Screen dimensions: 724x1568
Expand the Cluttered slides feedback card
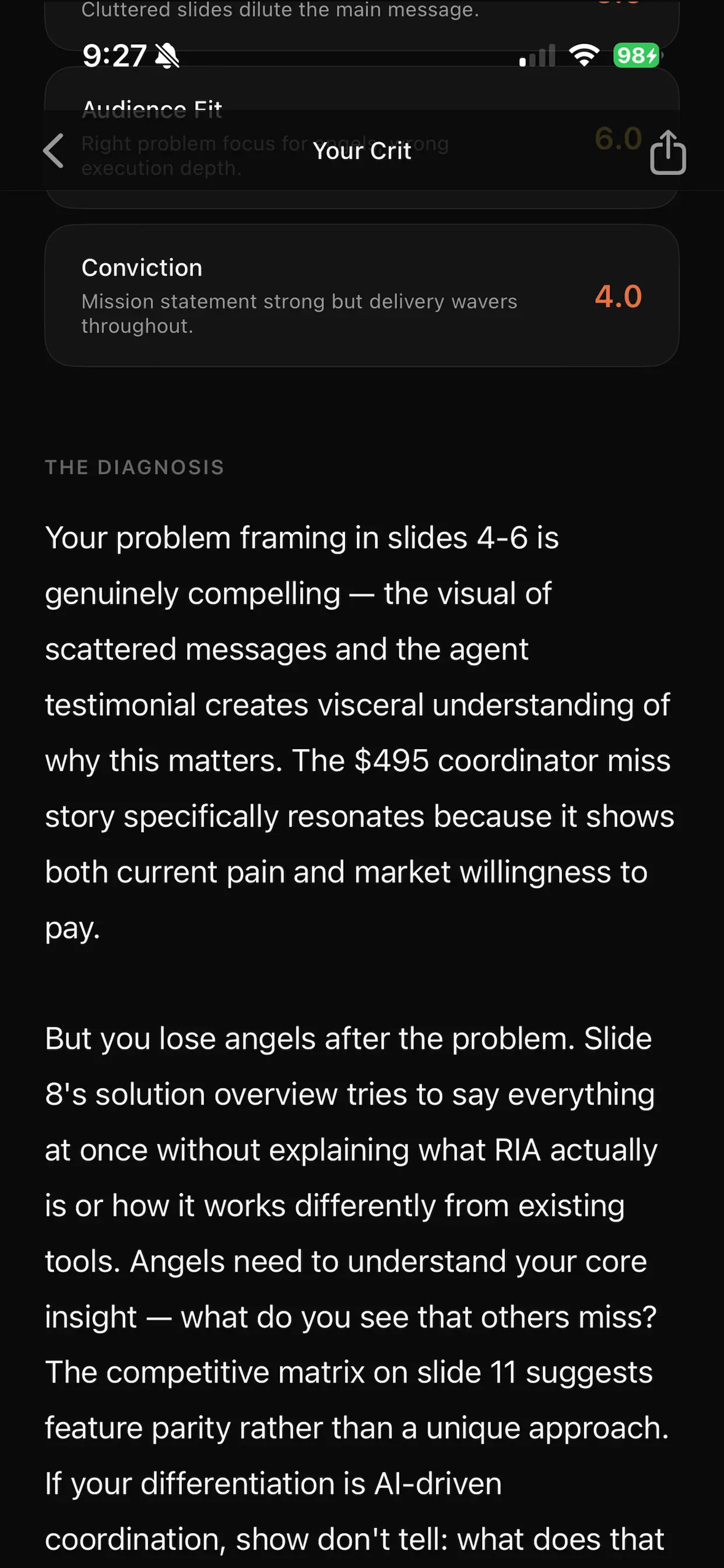coord(281,10)
